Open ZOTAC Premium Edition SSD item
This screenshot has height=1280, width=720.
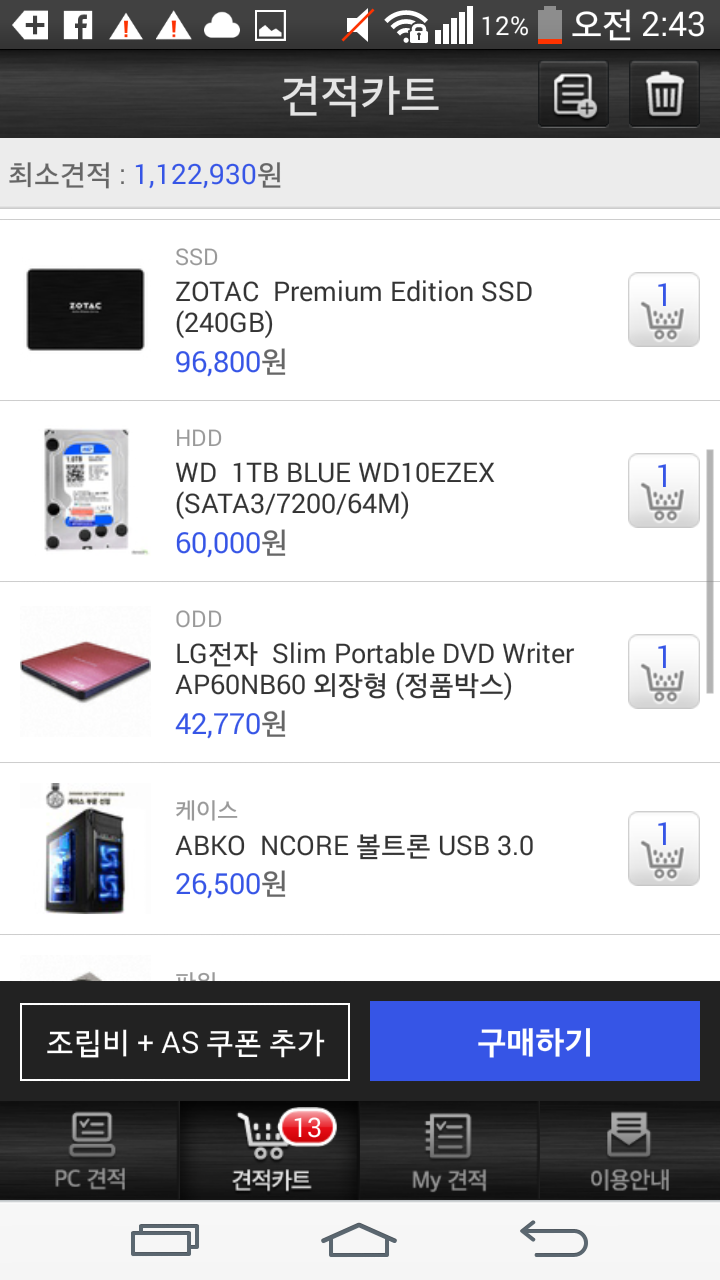354,308
